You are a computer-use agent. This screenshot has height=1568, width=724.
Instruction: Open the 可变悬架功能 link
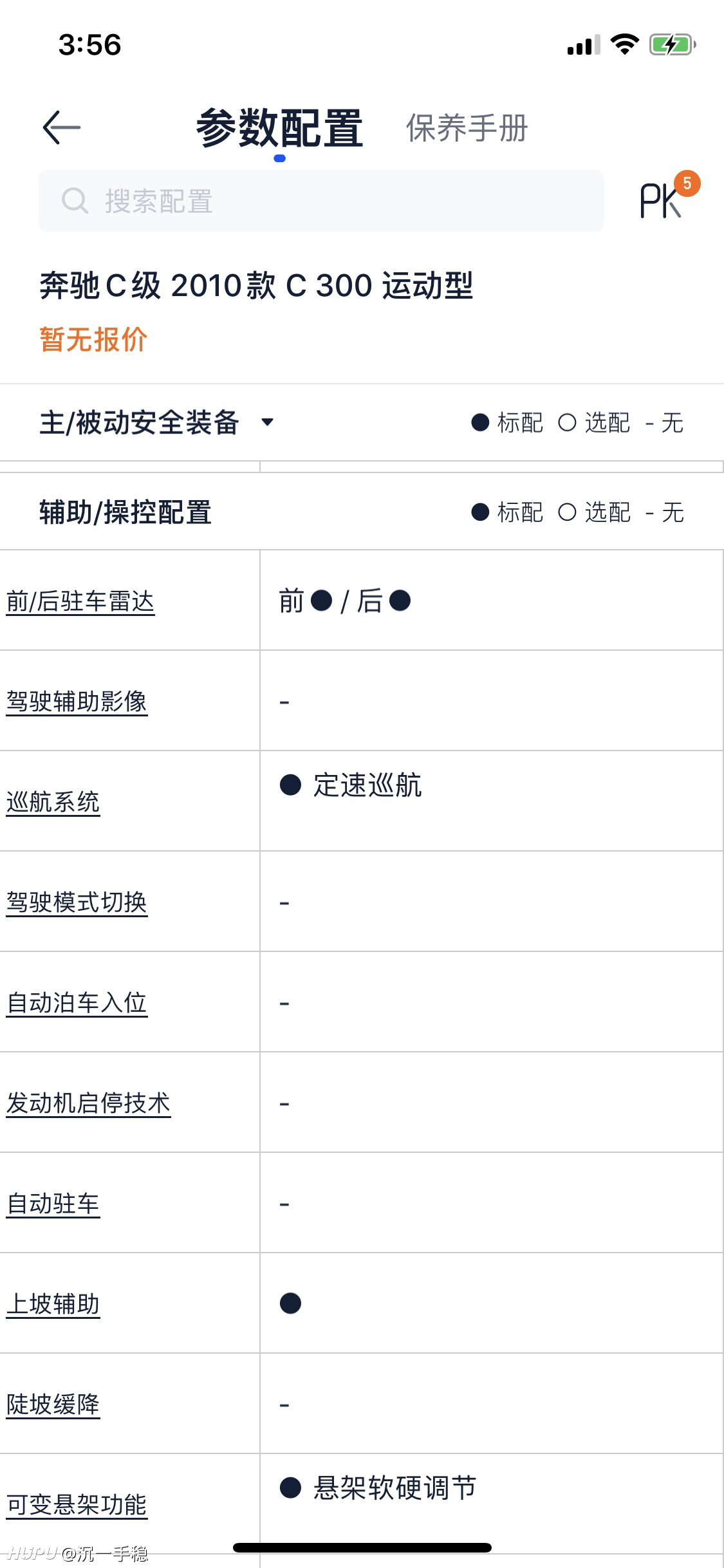(x=77, y=1505)
